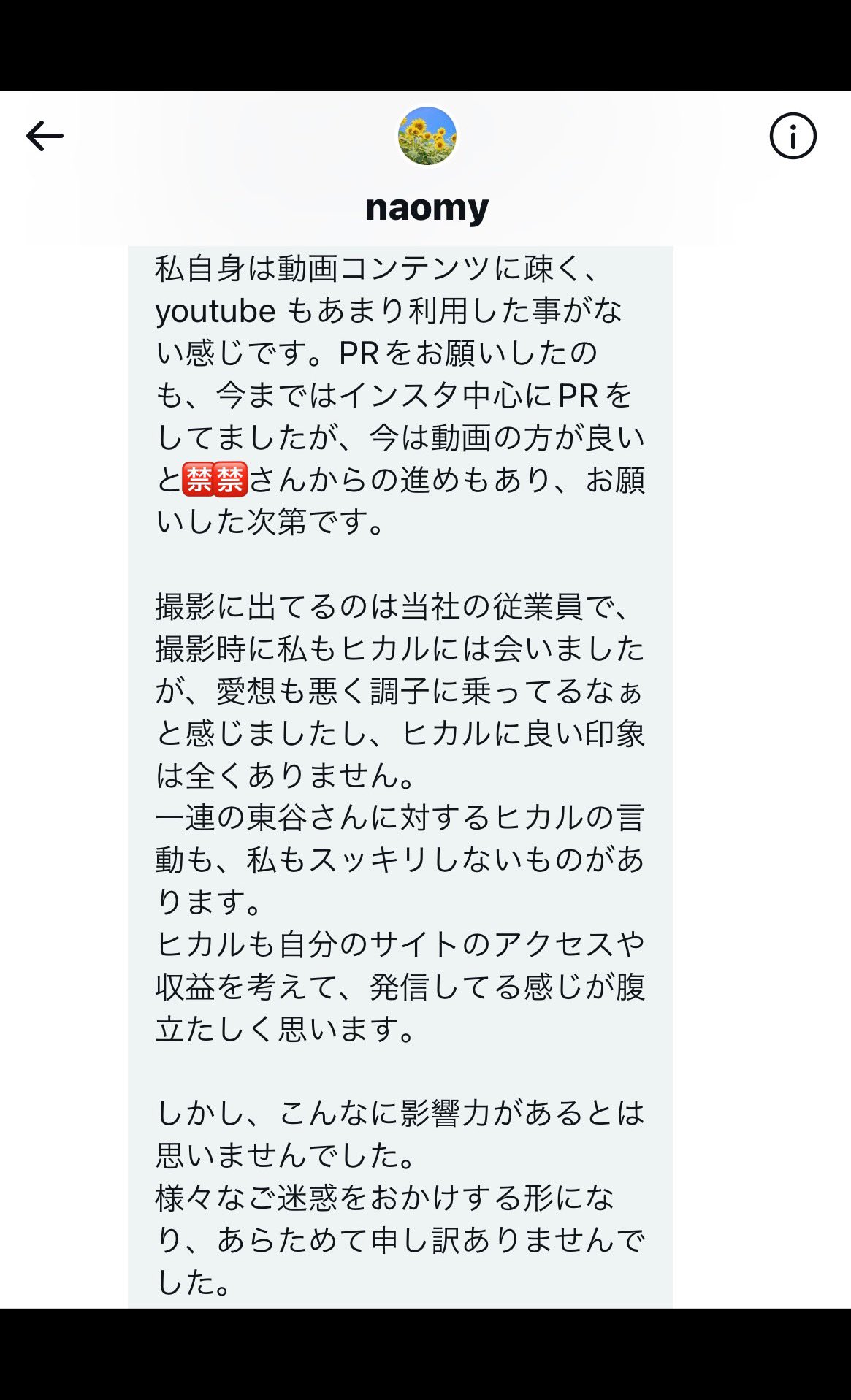
Task: Go back using the arrow icon
Action: point(45,136)
